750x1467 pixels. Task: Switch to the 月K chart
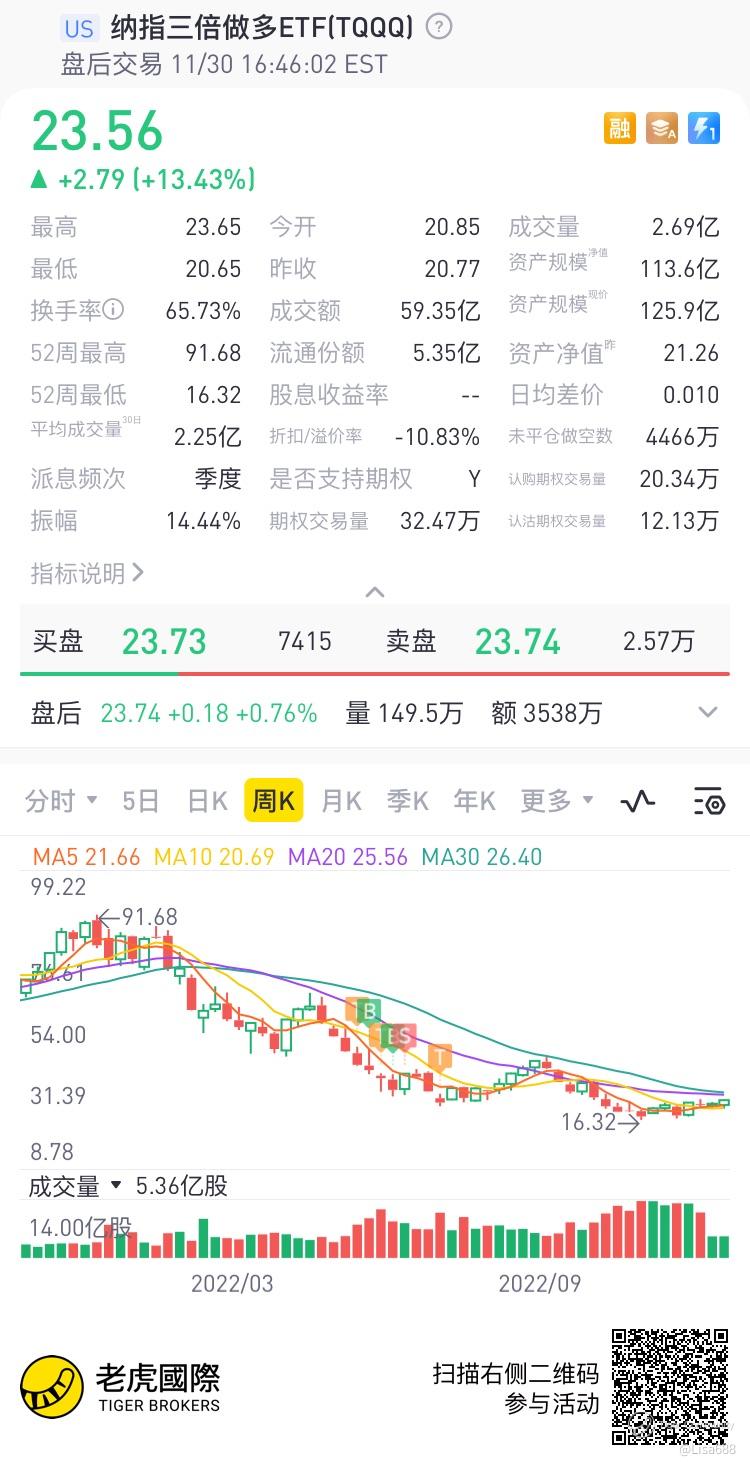pos(341,801)
